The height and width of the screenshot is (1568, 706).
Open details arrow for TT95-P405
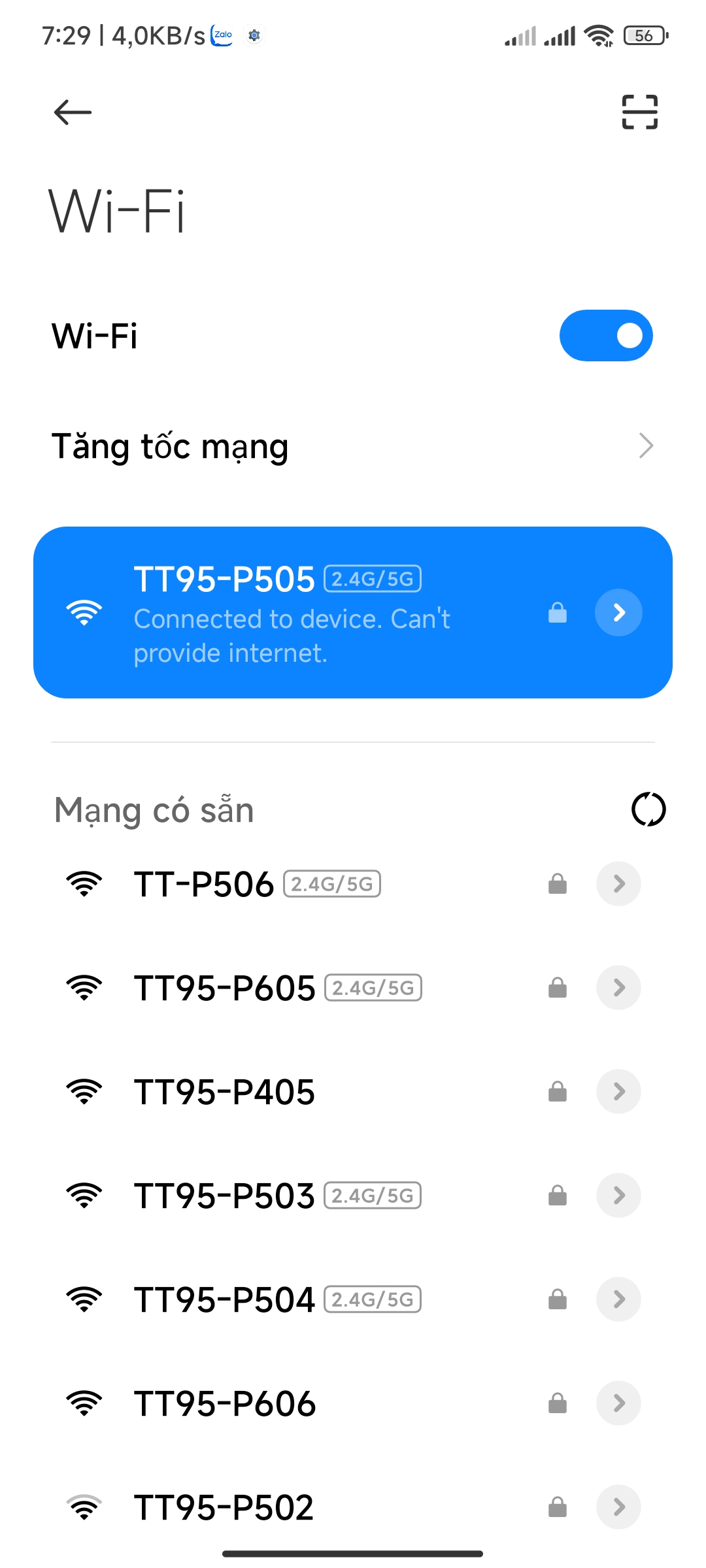(618, 1091)
